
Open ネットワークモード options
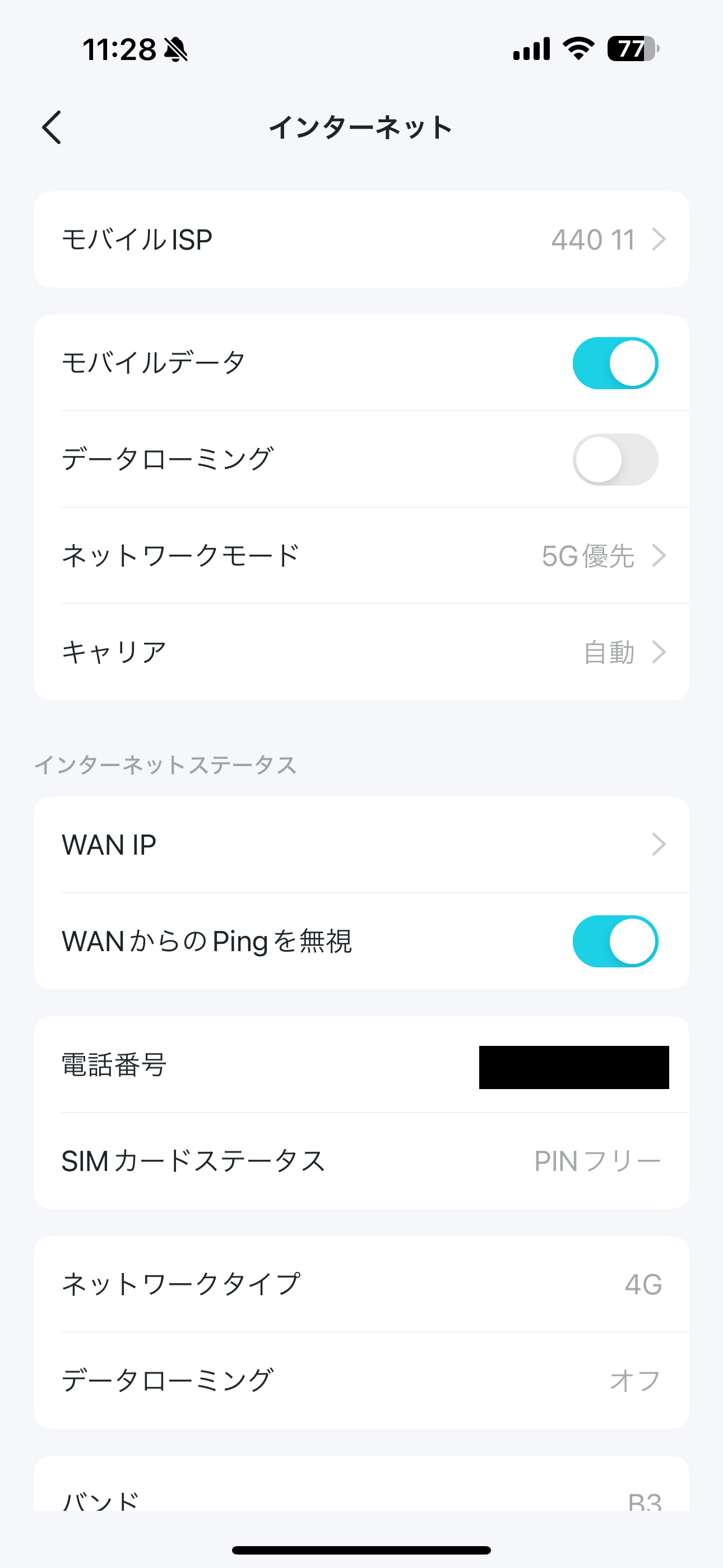361,556
